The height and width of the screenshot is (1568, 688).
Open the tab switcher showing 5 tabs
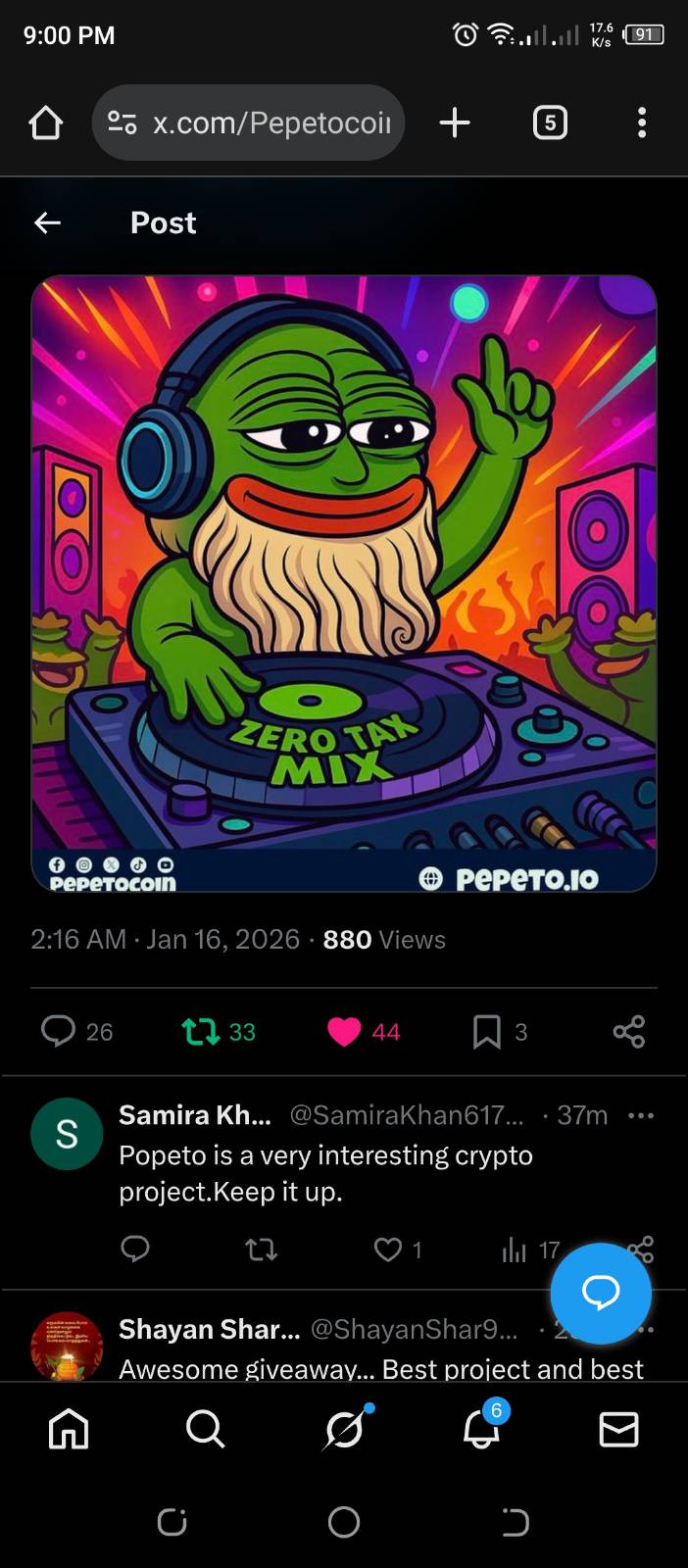click(x=550, y=123)
